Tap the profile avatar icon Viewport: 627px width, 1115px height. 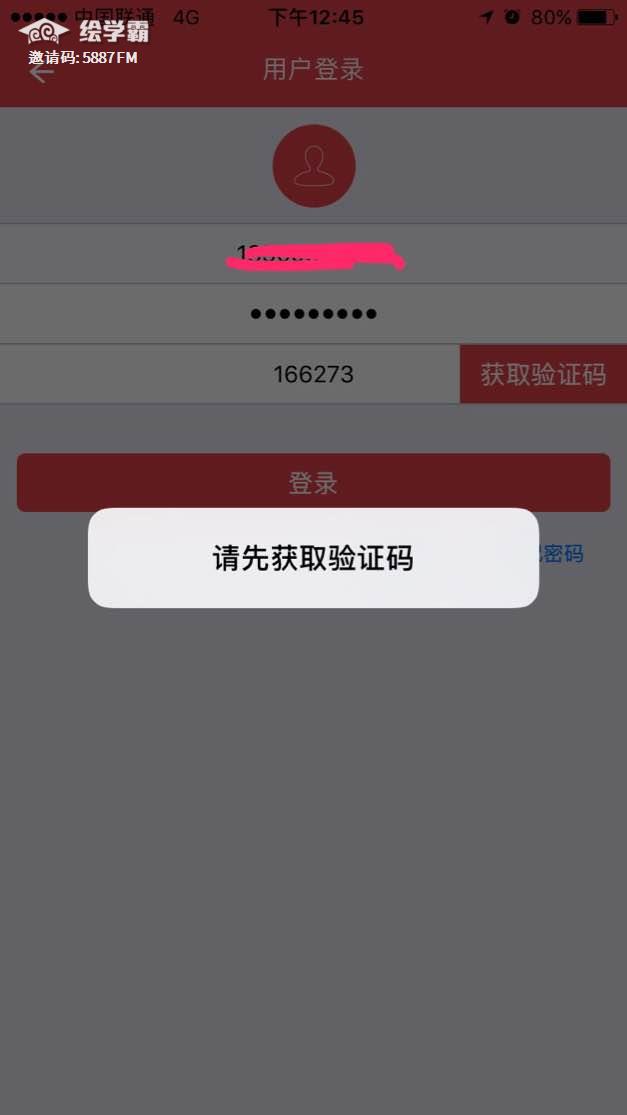click(314, 166)
